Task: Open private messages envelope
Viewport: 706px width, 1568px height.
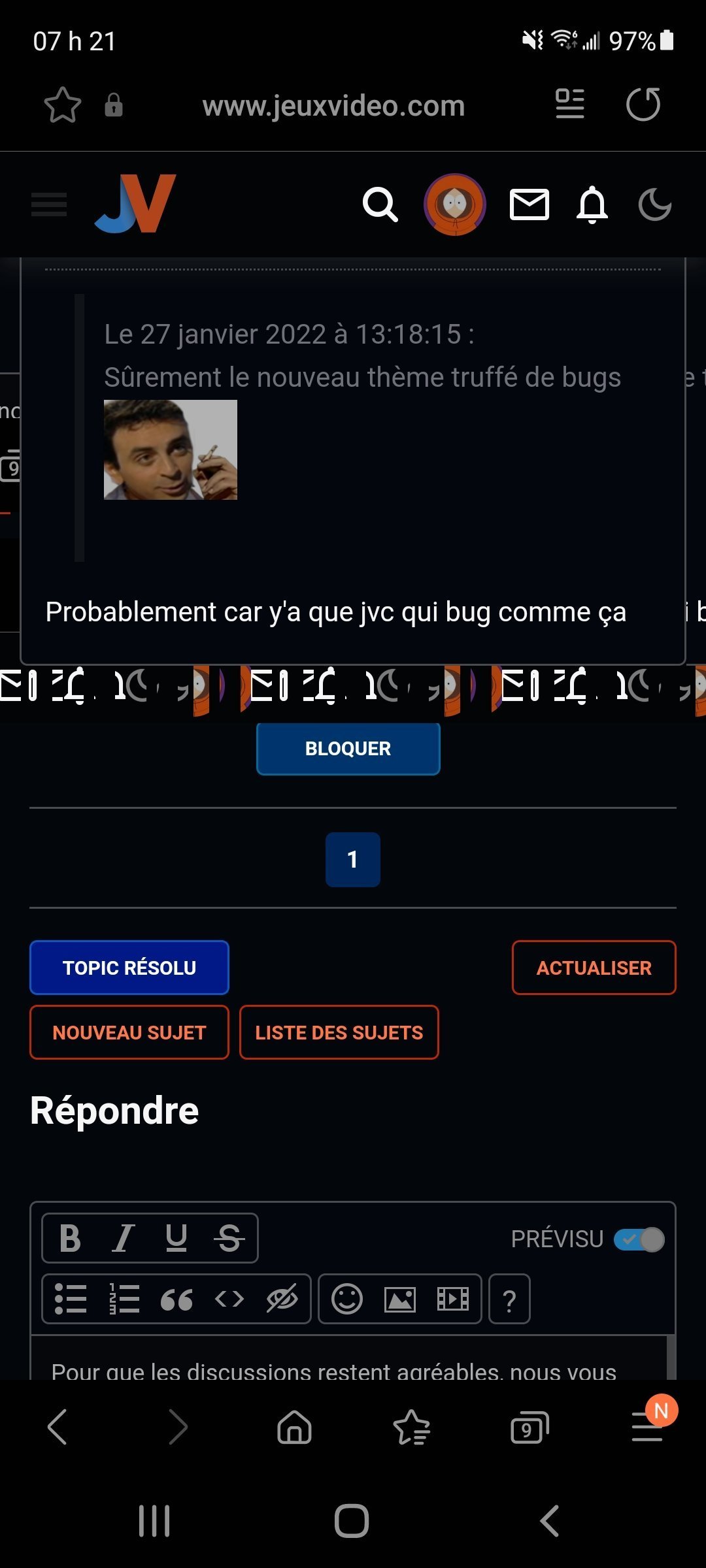Action: click(529, 205)
